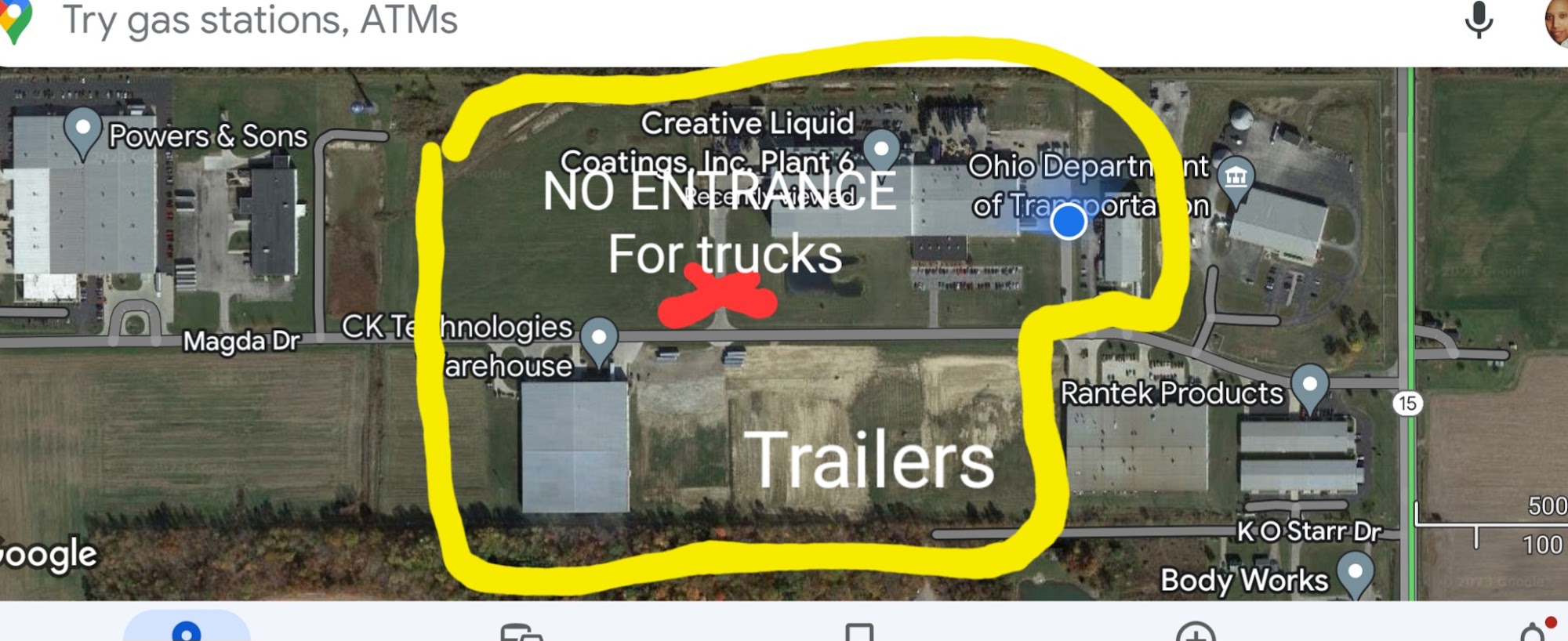Open the Rantek Products pin

[1309, 386]
